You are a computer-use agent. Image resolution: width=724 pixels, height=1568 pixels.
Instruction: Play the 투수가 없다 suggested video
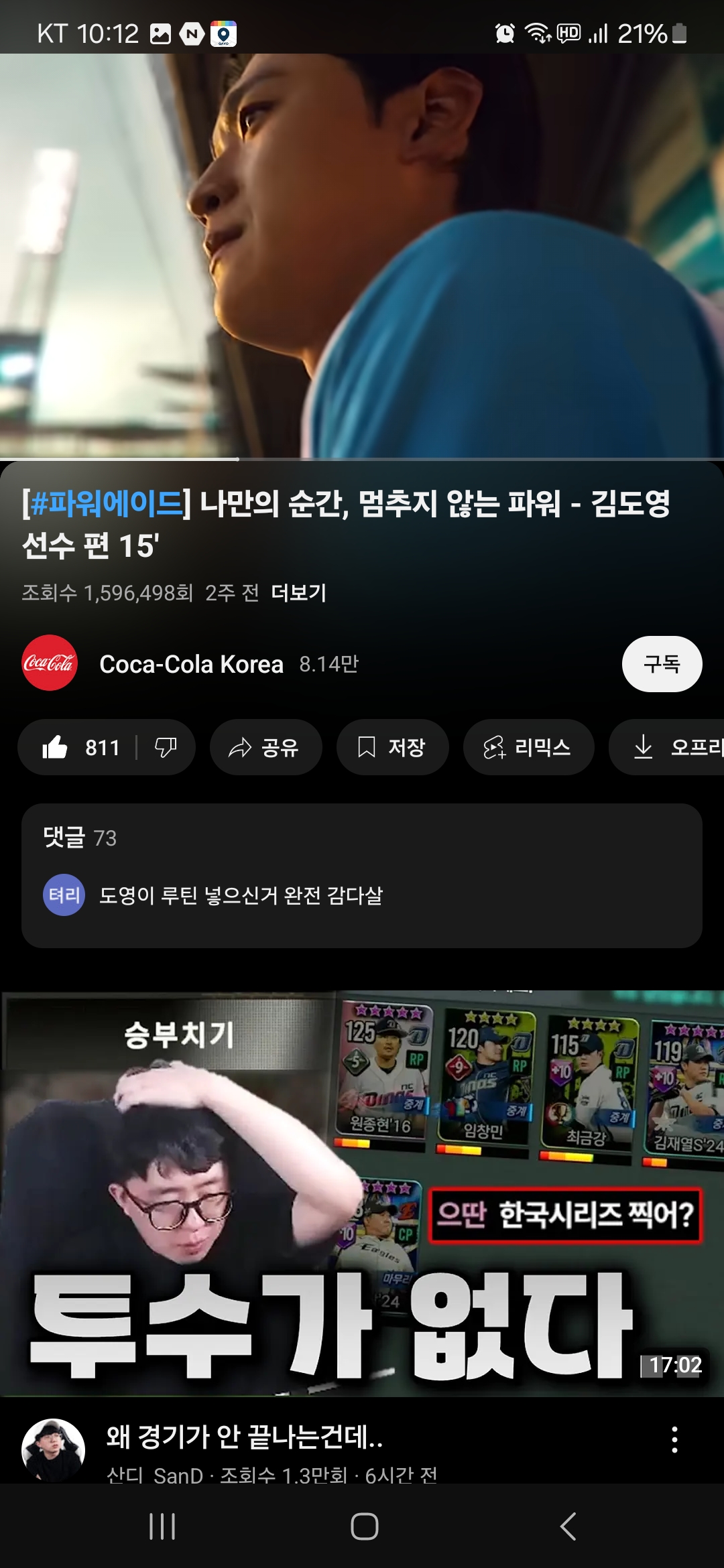[x=362, y=1193]
